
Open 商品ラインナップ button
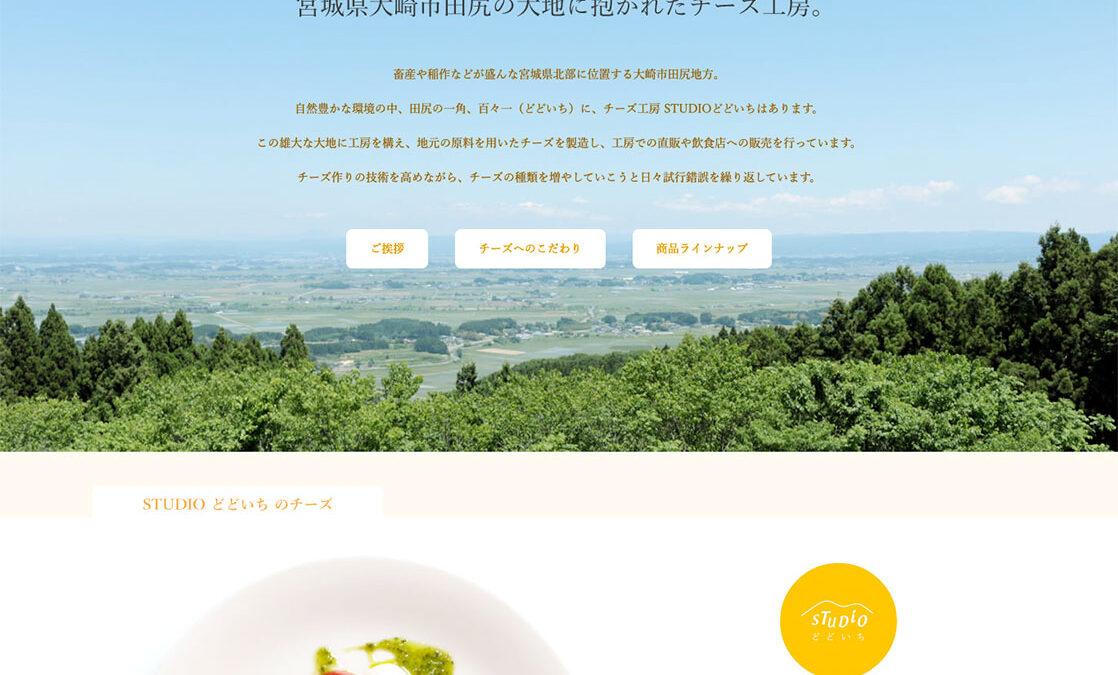[702, 249]
